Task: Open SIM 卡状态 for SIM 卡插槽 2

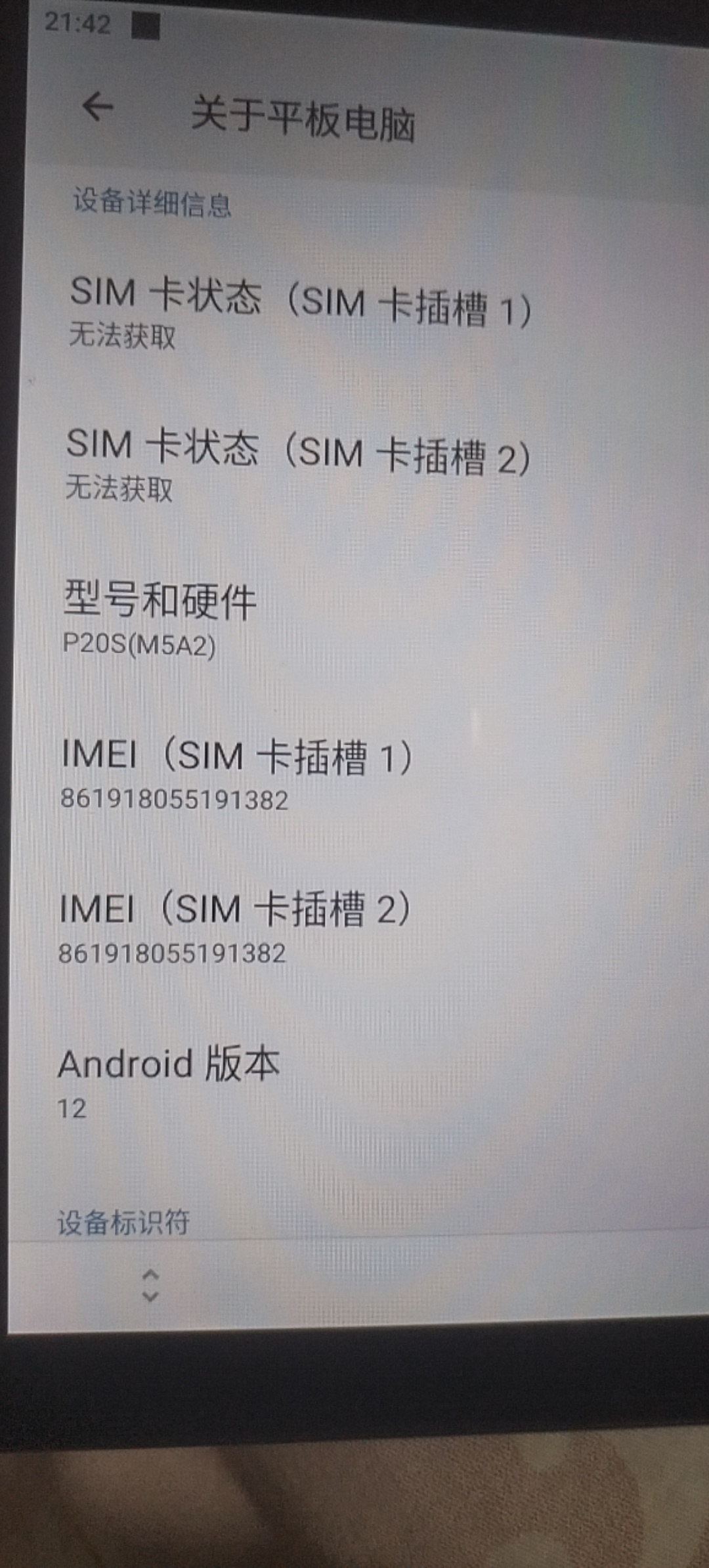Action: coord(297,463)
